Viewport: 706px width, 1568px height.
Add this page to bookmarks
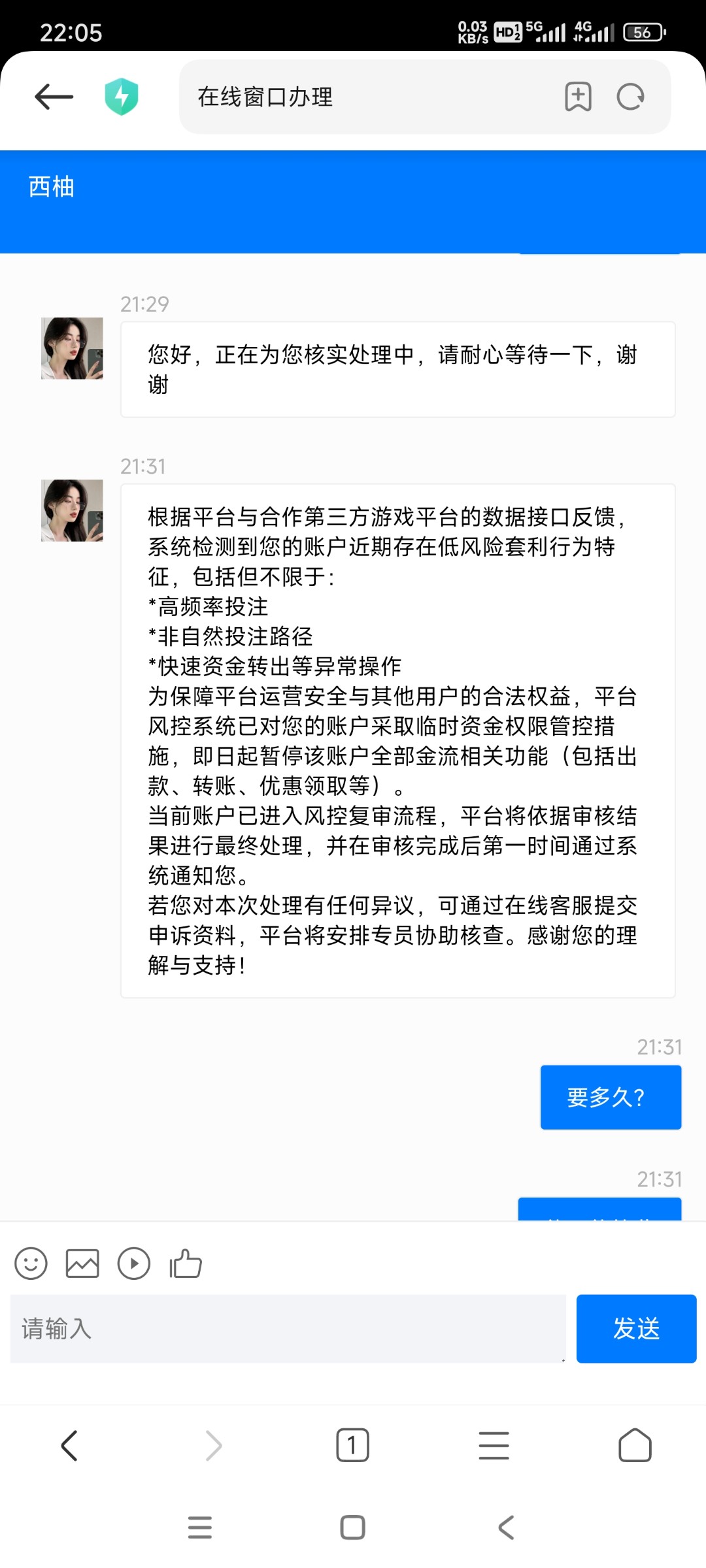click(x=578, y=97)
